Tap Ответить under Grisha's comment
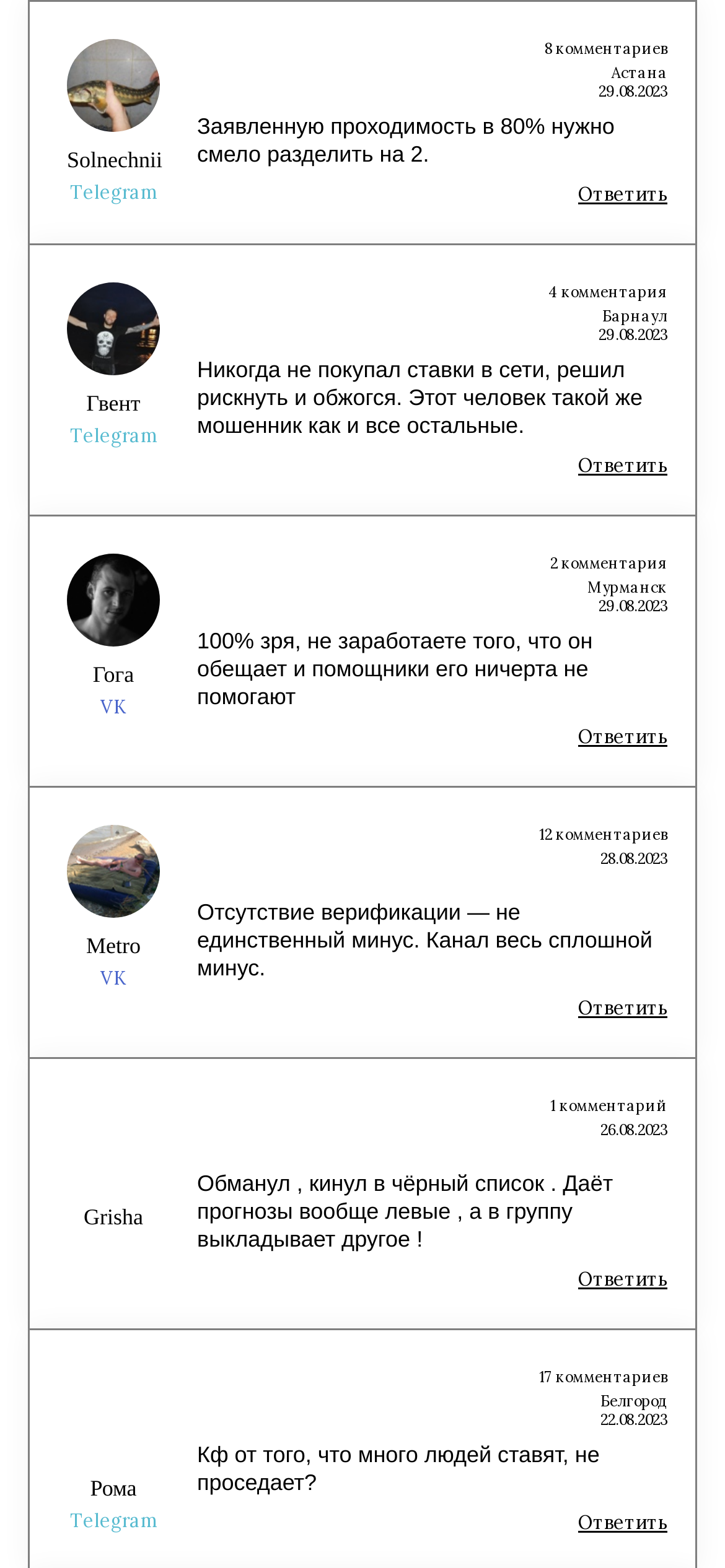 click(622, 1279)
